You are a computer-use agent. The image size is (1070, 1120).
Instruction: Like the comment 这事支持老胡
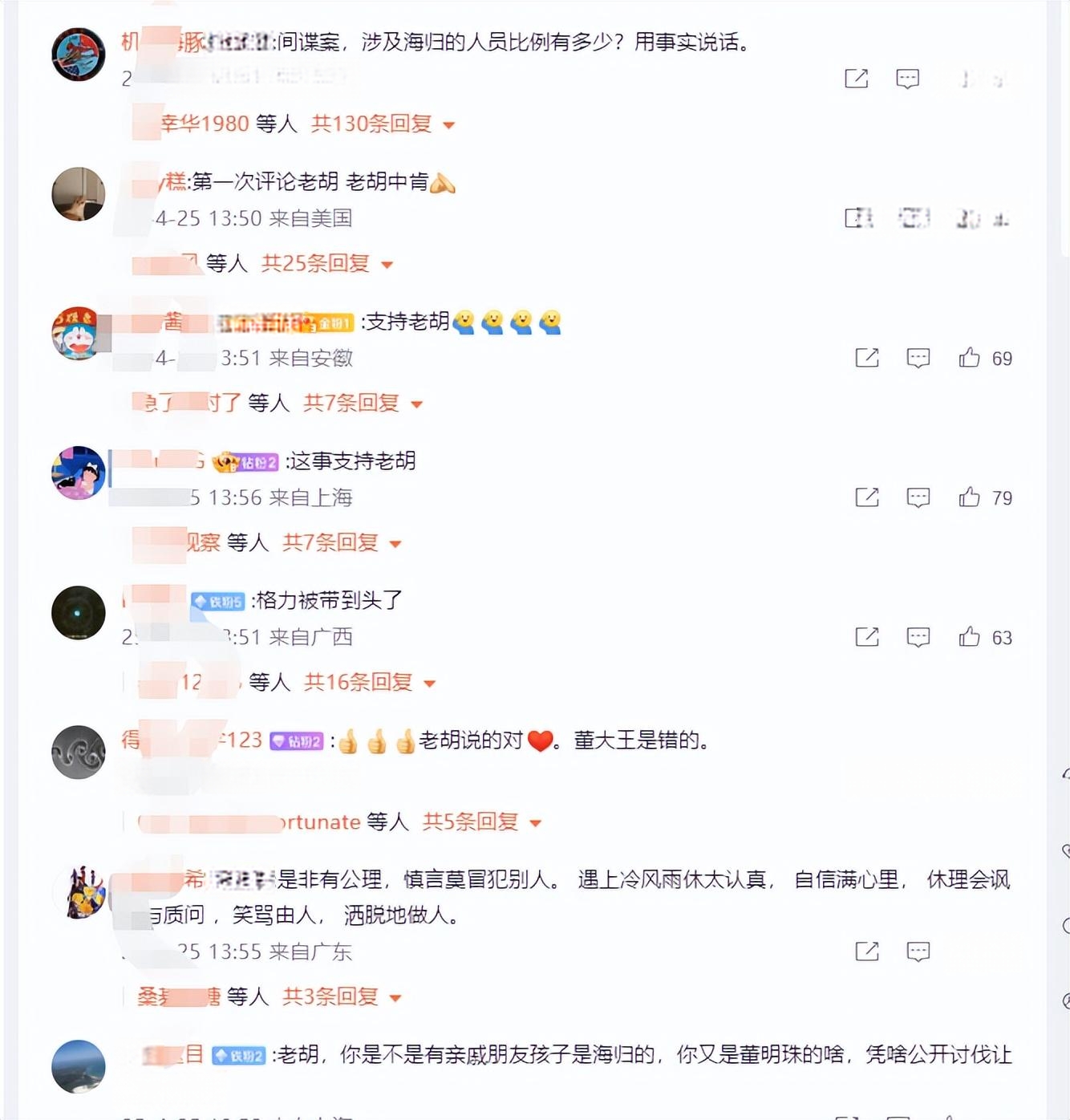tap(969, 497)
